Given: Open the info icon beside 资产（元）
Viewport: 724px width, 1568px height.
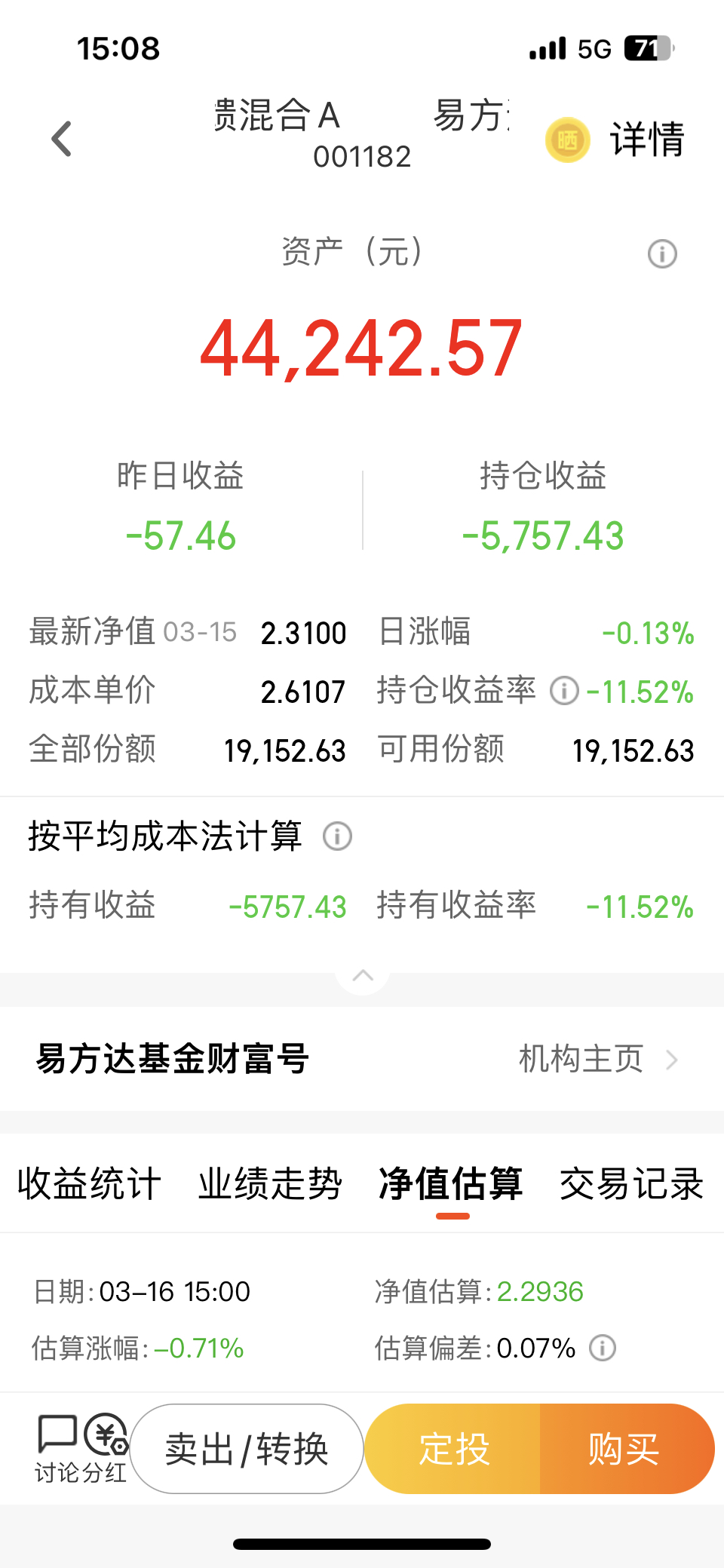Looking at the screenshot, I should click(662, 254).
